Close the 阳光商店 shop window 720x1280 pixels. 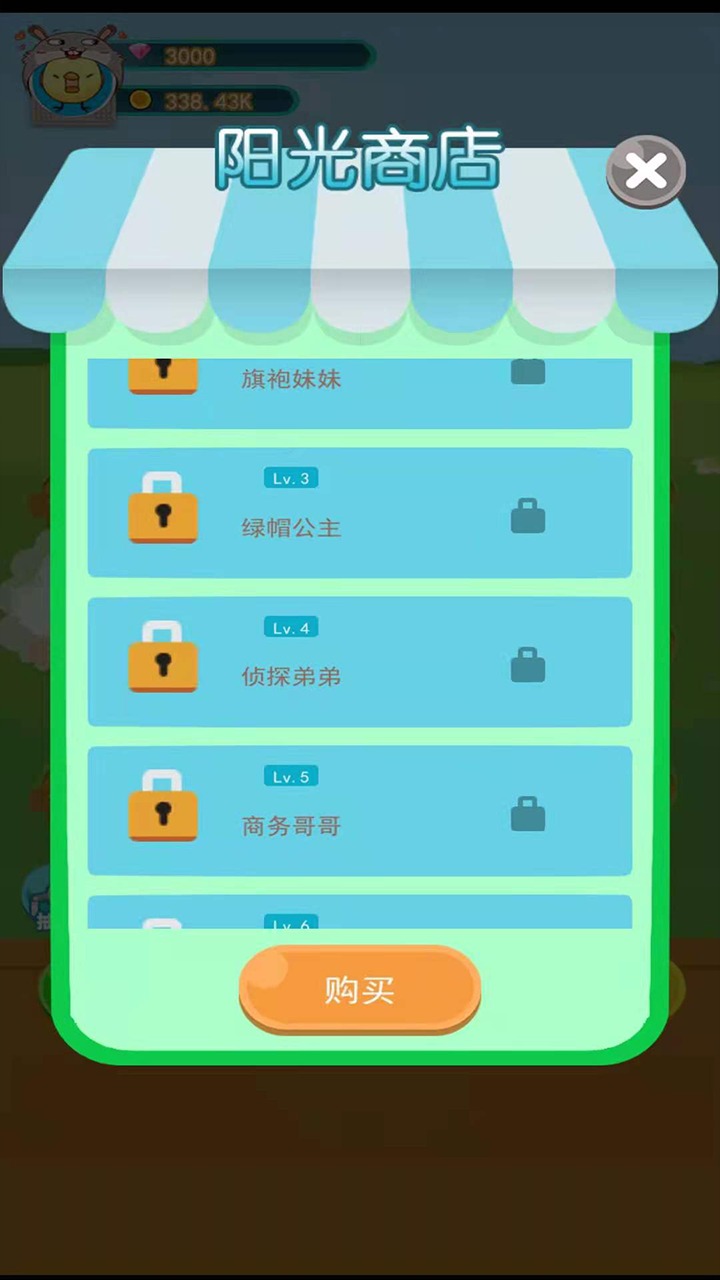pyautogui.click(x=645, y=171)
